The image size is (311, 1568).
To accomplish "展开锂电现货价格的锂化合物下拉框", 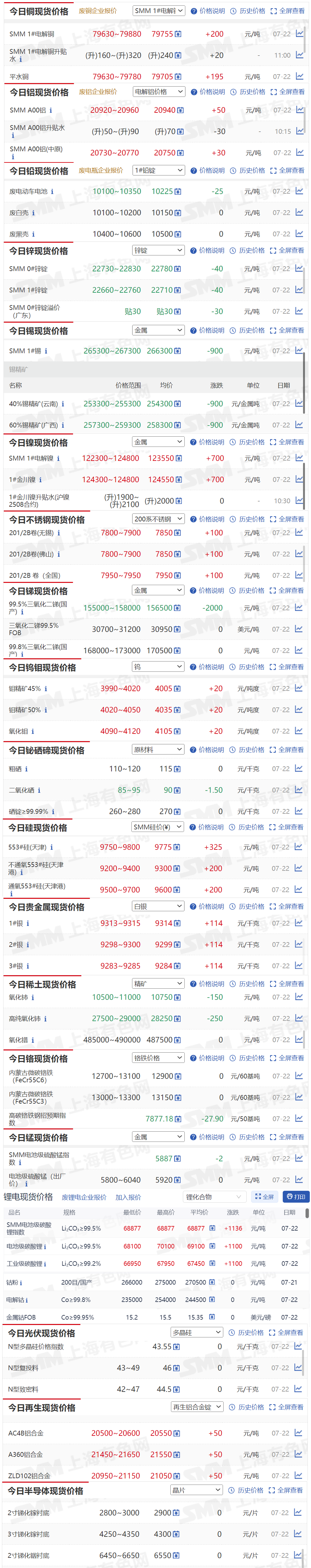I will [213, 1197].
